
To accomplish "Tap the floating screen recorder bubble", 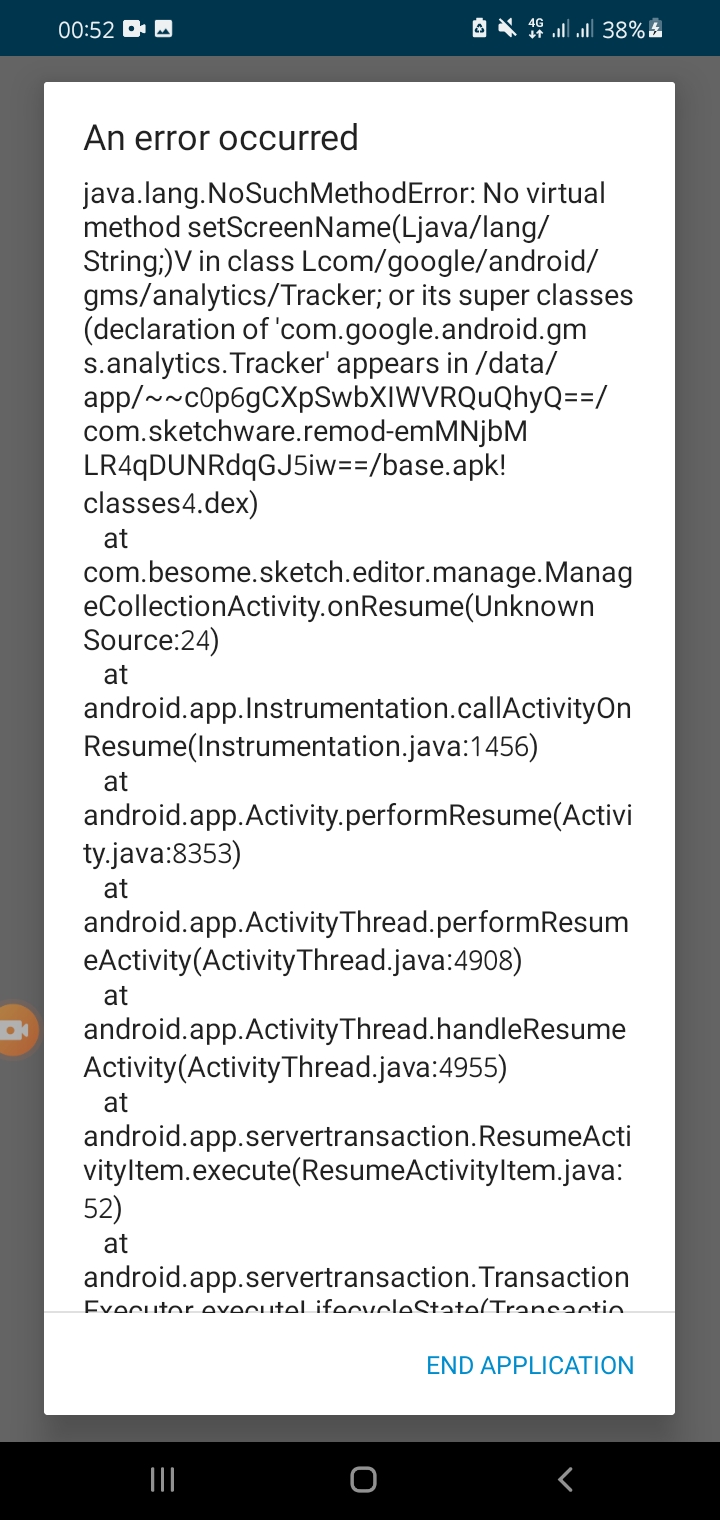I will coord(16,1030).
